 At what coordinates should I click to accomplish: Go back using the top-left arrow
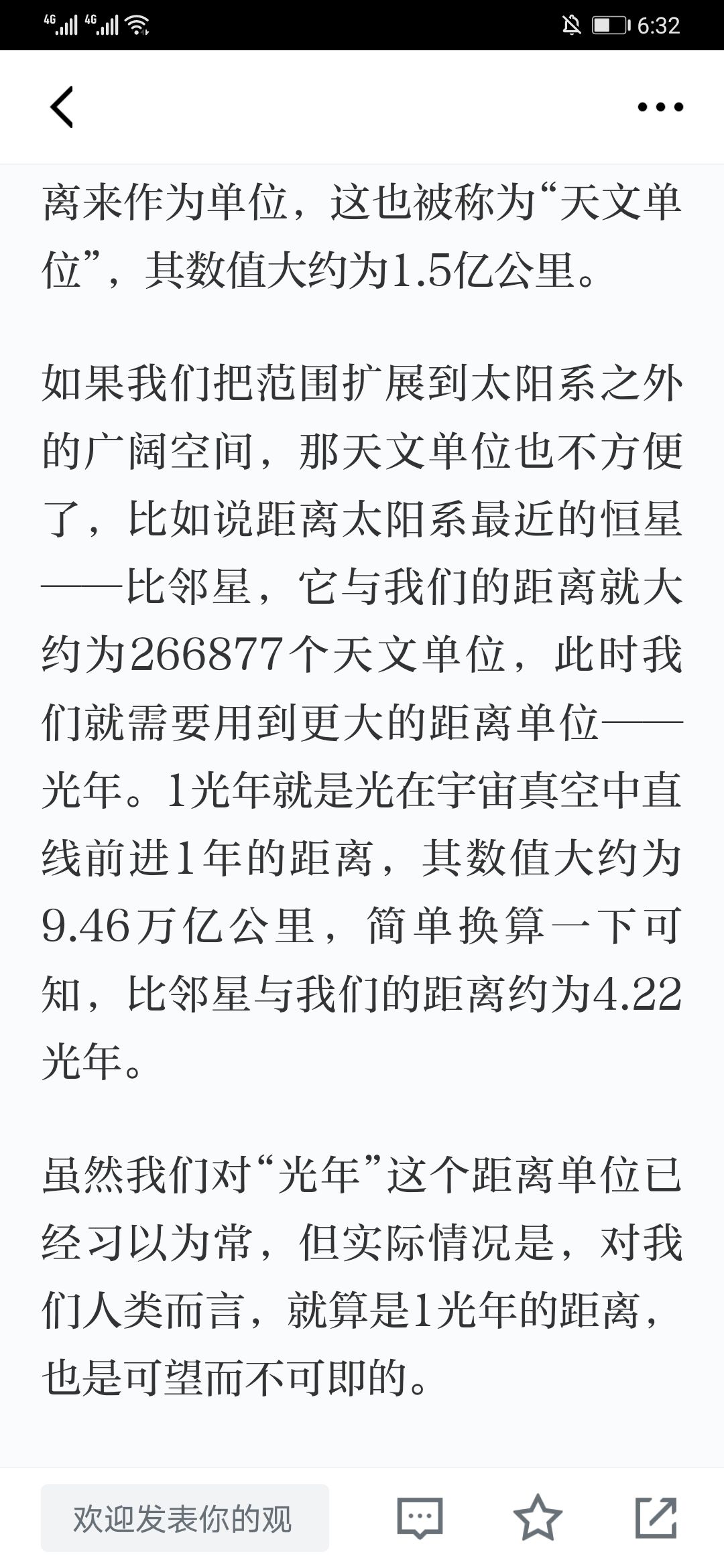click(x=62, y=107)
